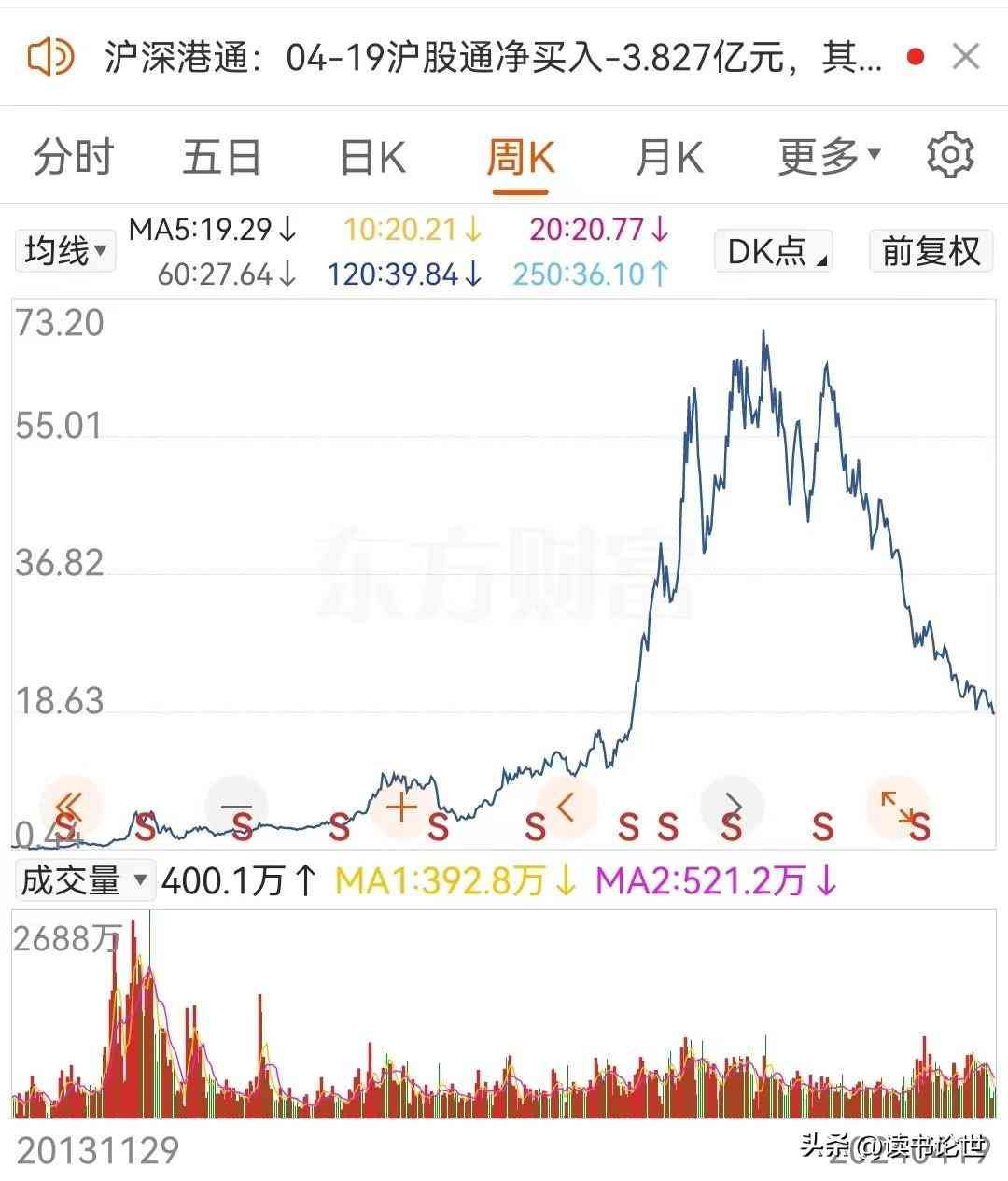Open chart settings gear
The width and height of the screenshot is (1008, 1181).
point(950,155)
